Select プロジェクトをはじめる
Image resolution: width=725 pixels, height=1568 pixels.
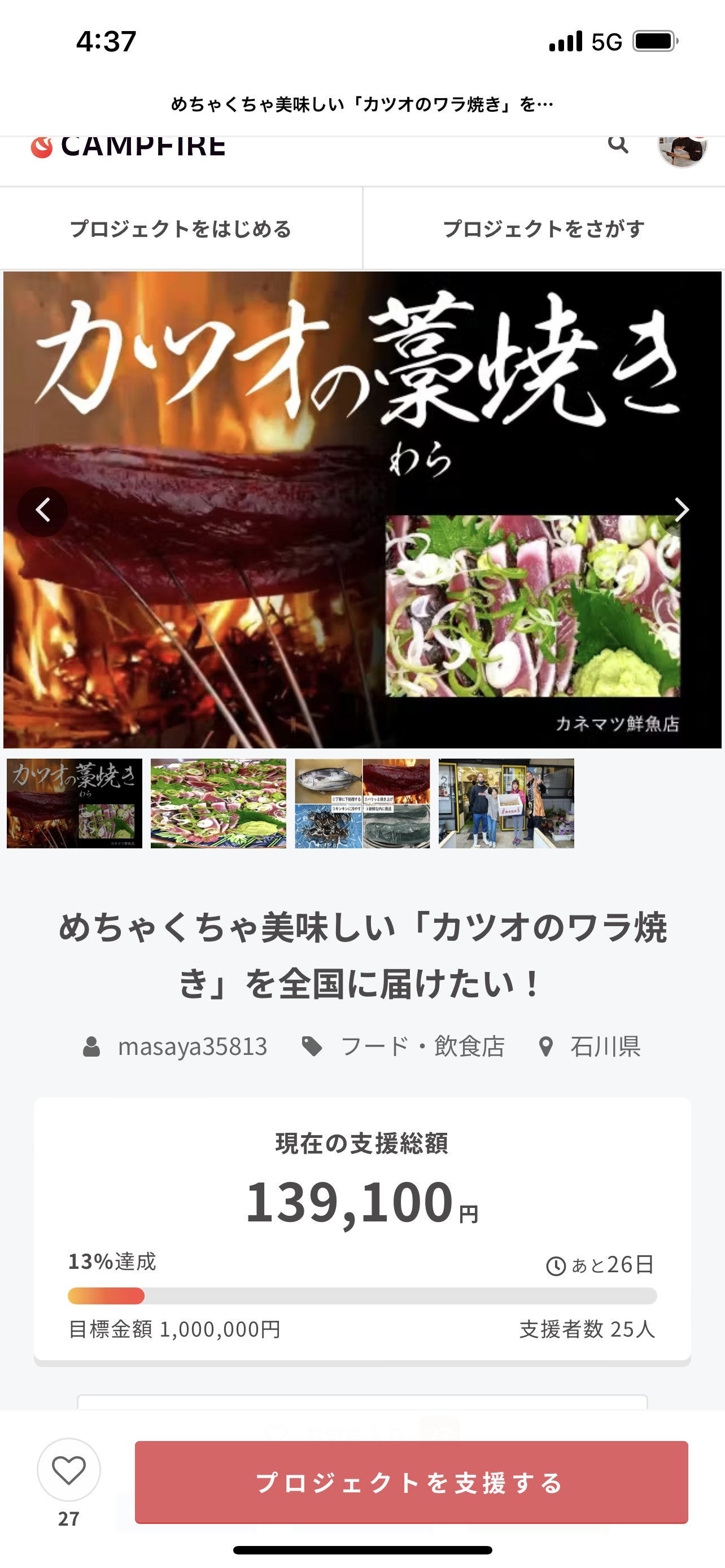[x=181, y=229]
